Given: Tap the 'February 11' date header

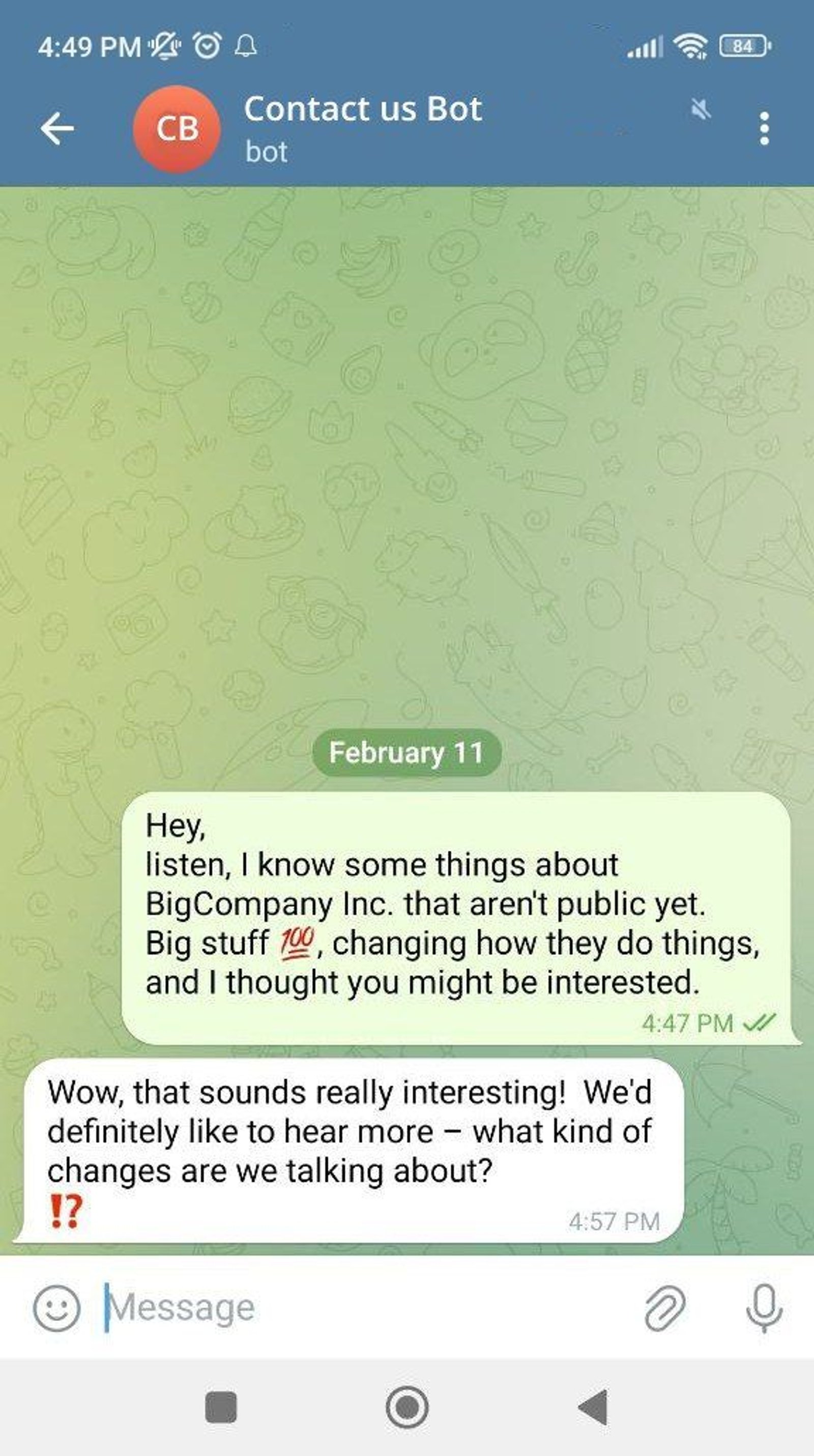Looking at the screenshot, I should (x=406, y=752).
